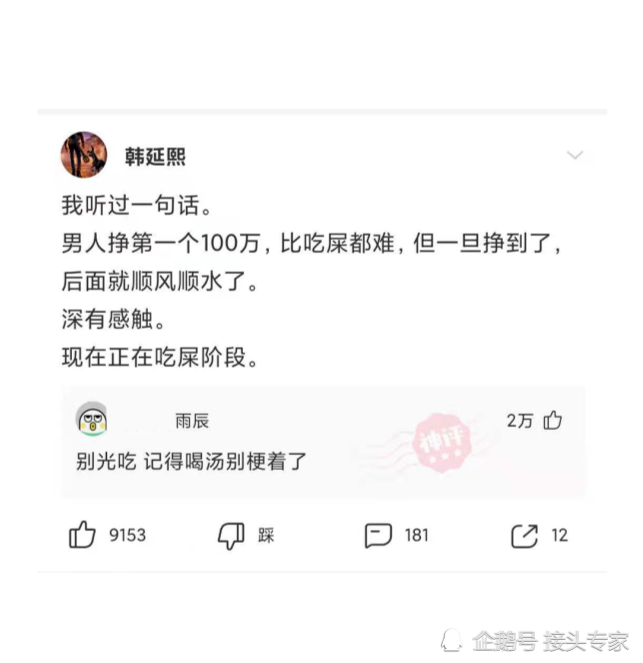The height and width of the screenshot is (663, 643).
Task: Like the post with 9153 likes
Action: 82,536
